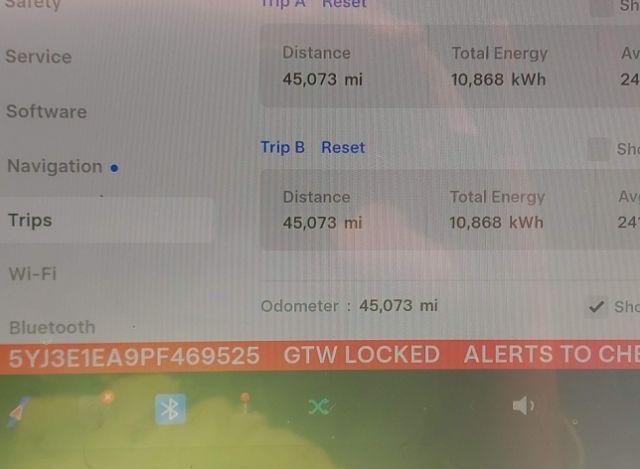Open the Software settings section
Viewport: 640px width, 469px height.
[46, 112]
